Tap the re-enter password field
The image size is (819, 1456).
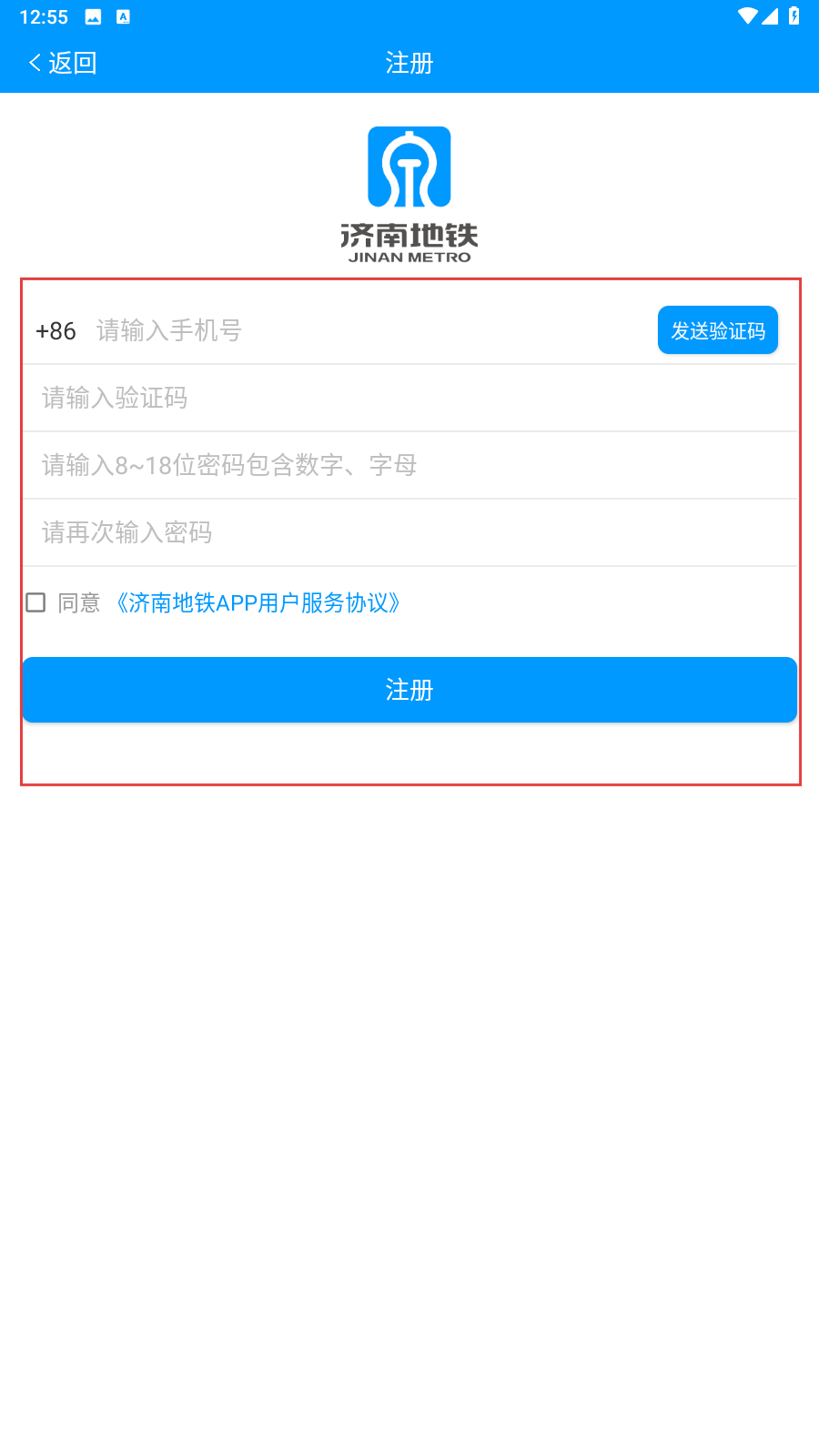(x=409, y=532)
